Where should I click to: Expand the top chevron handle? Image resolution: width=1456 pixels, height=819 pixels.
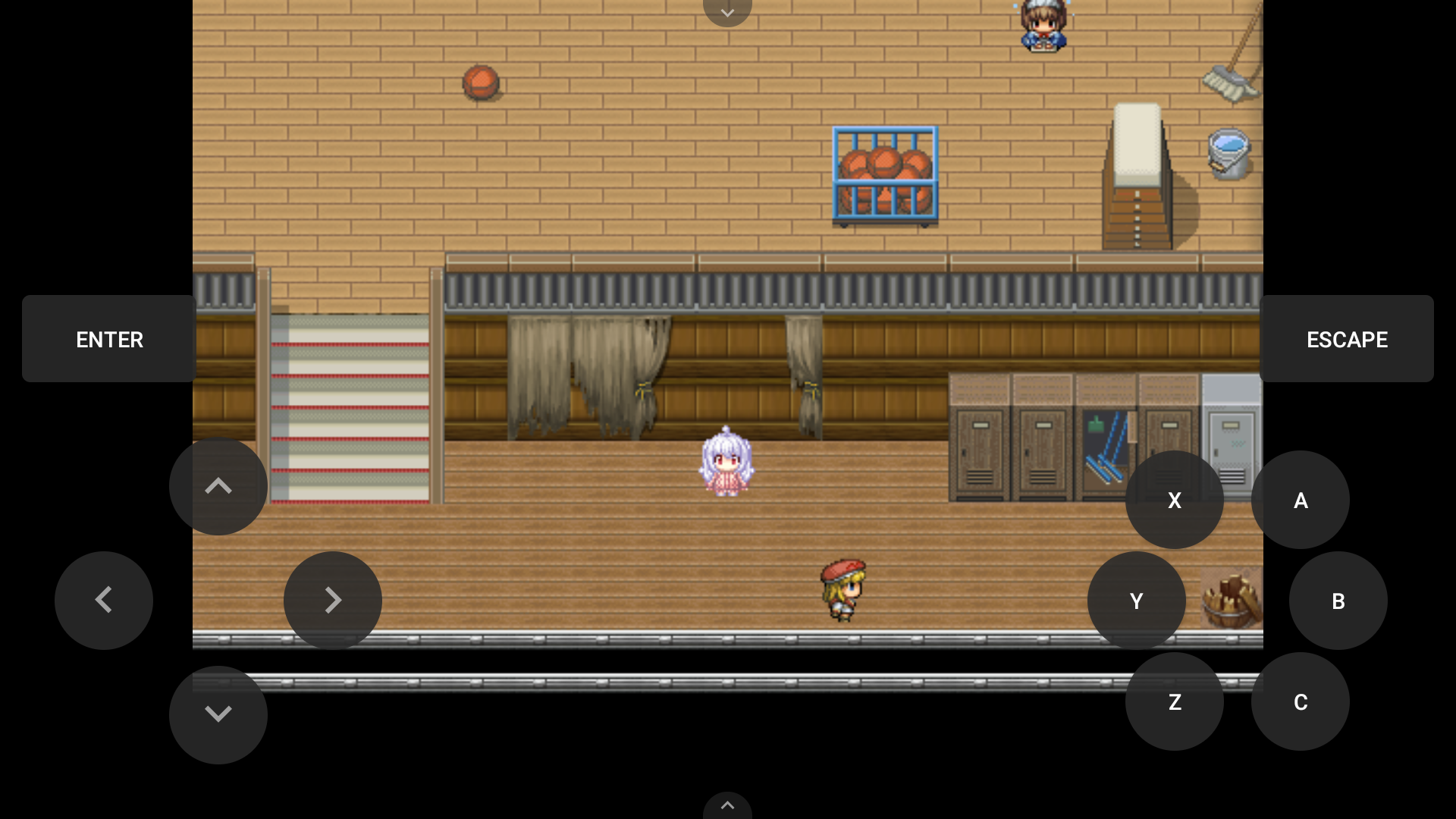(727, 12)
